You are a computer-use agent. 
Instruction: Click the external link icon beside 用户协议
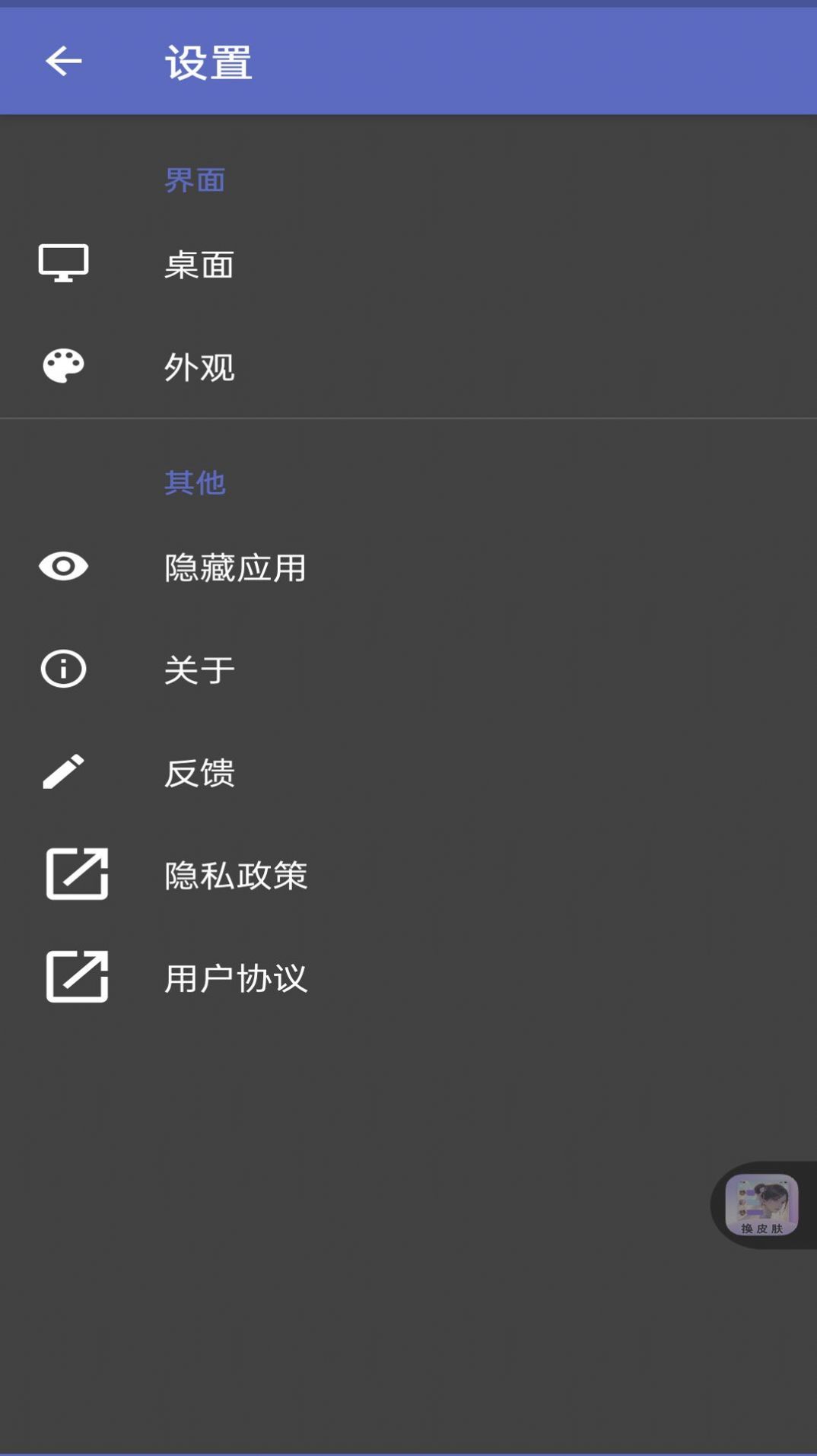(74, 978)
